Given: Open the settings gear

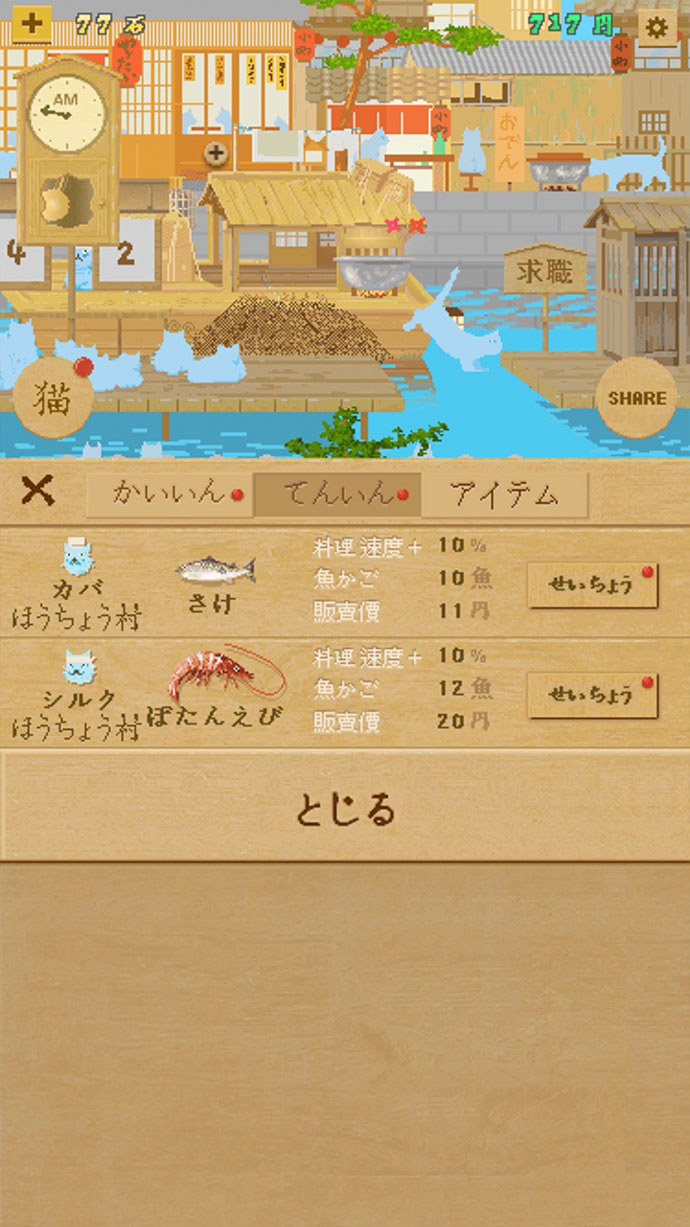Looking at the screenshot, I should (656, 27).
